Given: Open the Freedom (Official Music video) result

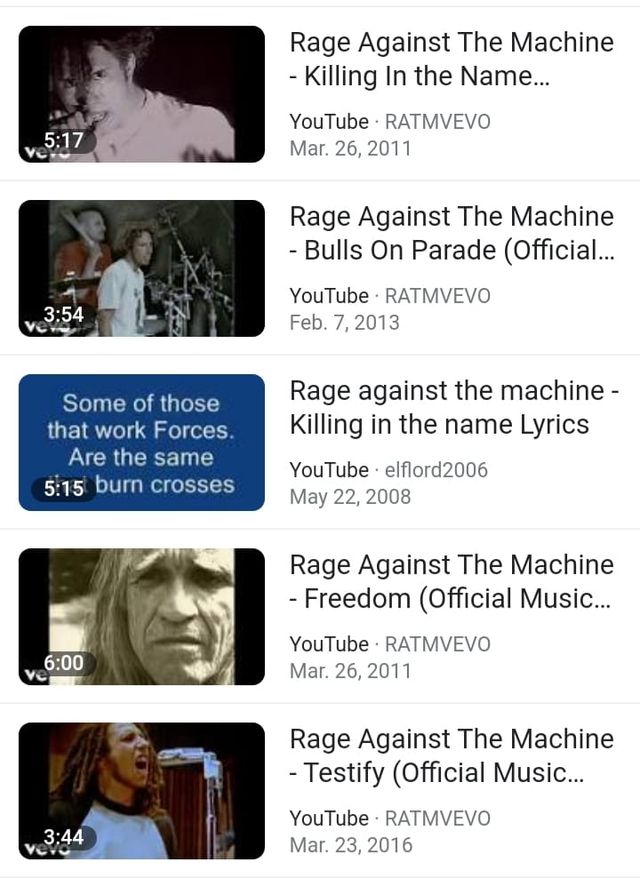Looking at the screenshot, I should click(x=450, y=581).
